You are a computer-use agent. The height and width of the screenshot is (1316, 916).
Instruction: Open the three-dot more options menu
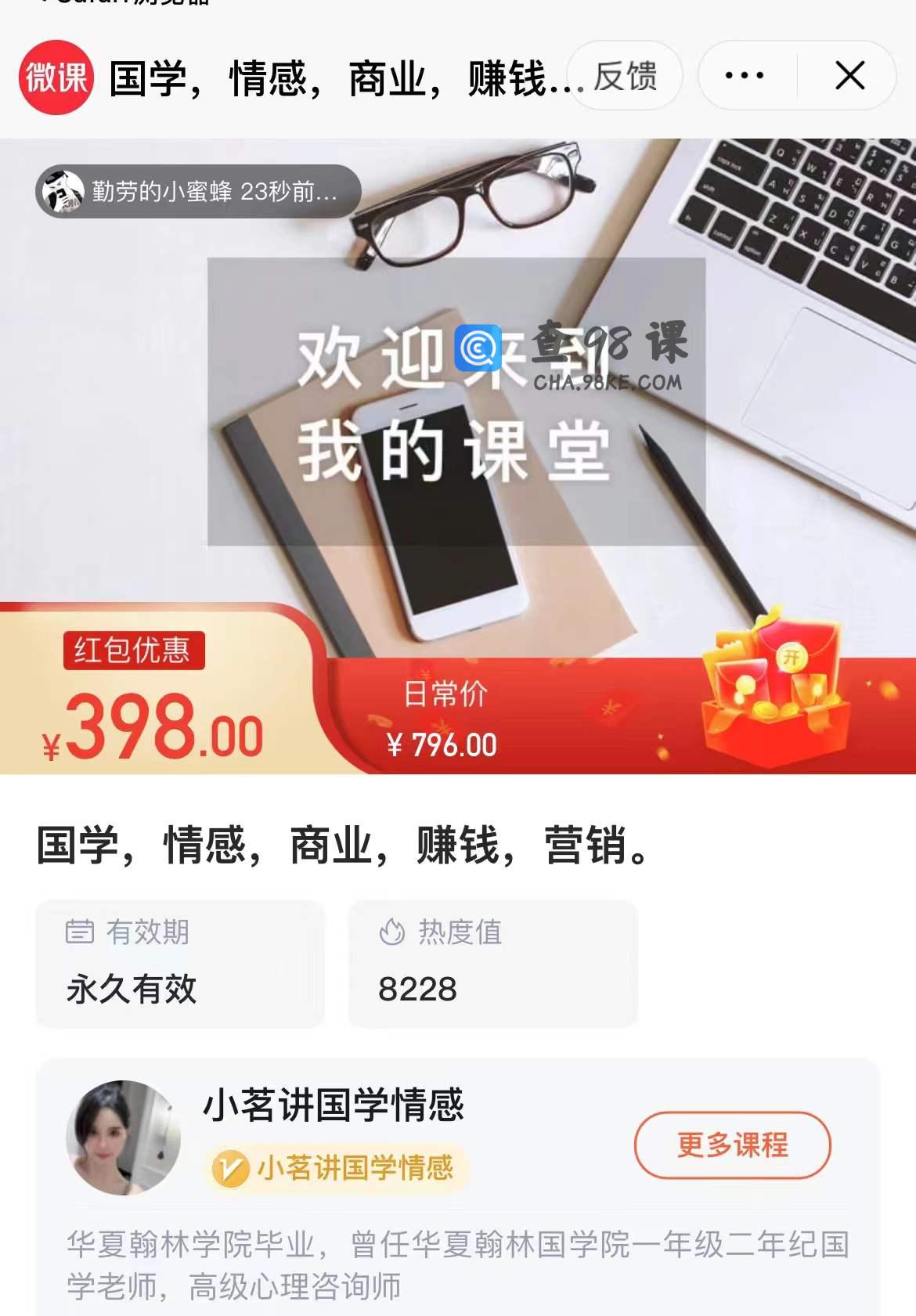[744, 76]
